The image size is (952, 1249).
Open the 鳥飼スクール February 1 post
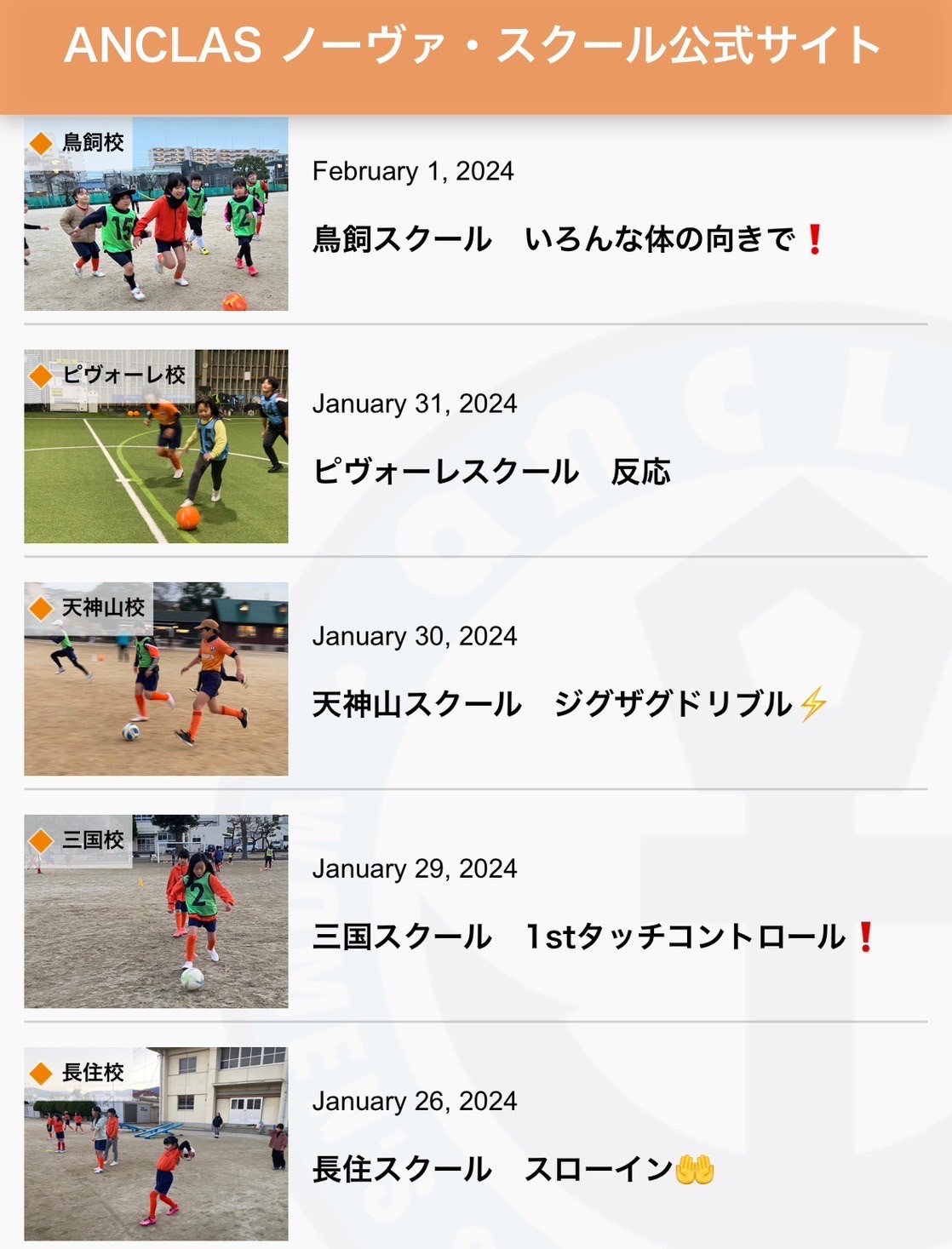click(x=566, y=239)
